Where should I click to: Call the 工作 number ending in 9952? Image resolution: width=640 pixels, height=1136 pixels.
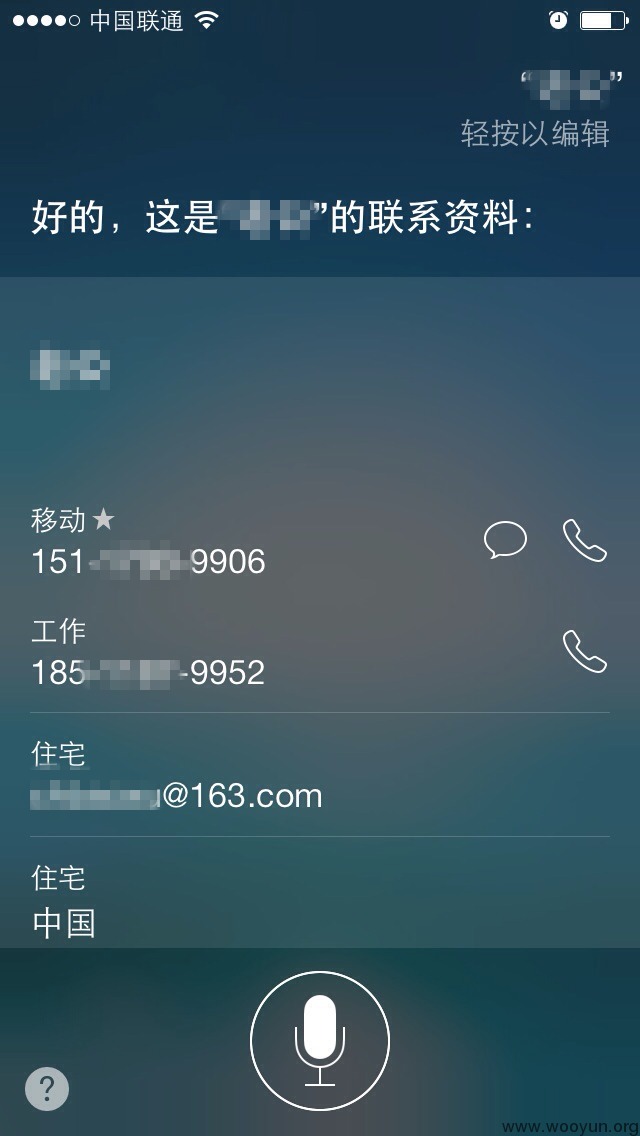click(585, 651)
